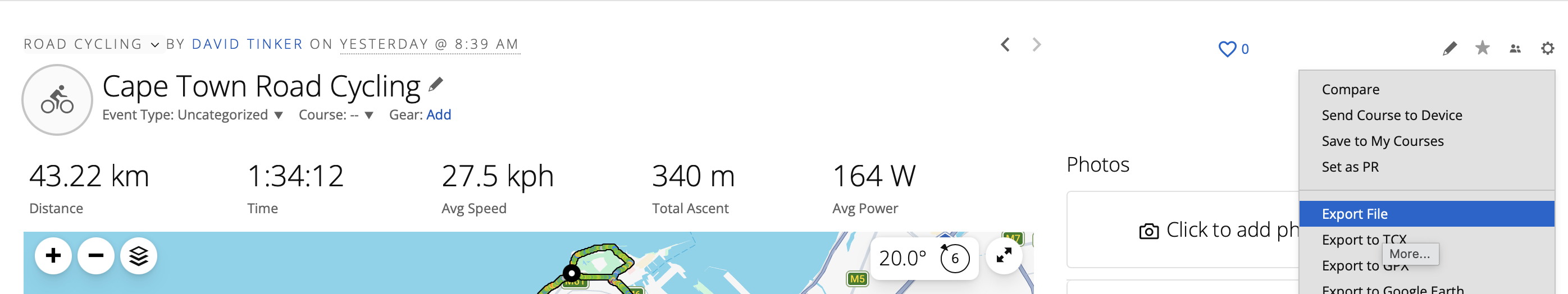Screen dimensions: 1568x294
Task: Expand the map to fullscreen
Action: [1004, 256]
